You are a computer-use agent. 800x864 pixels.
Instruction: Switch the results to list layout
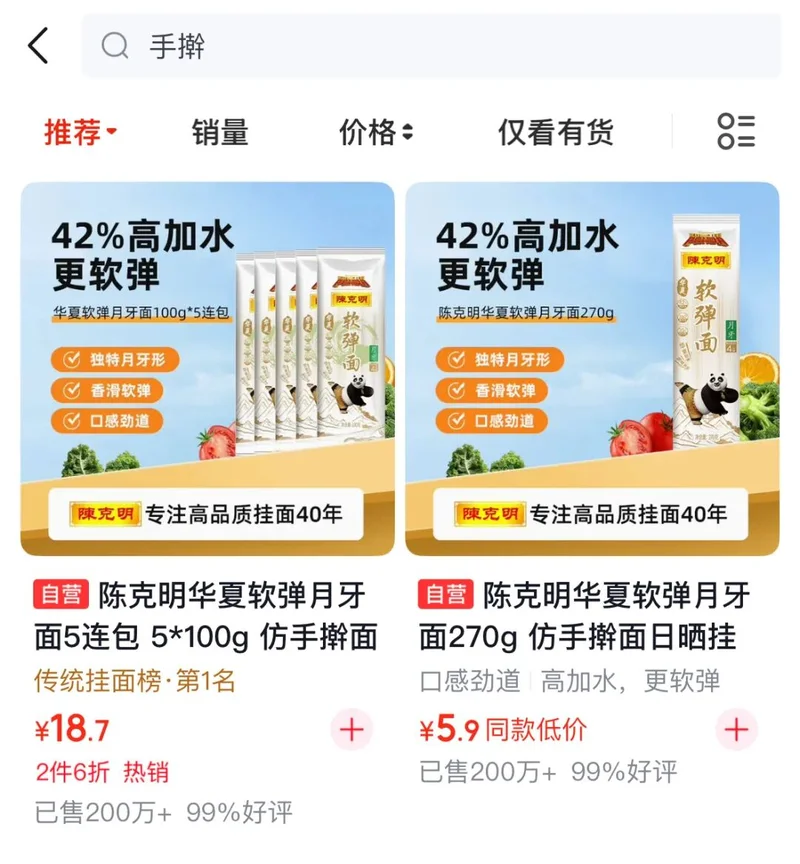click(736, 131)
